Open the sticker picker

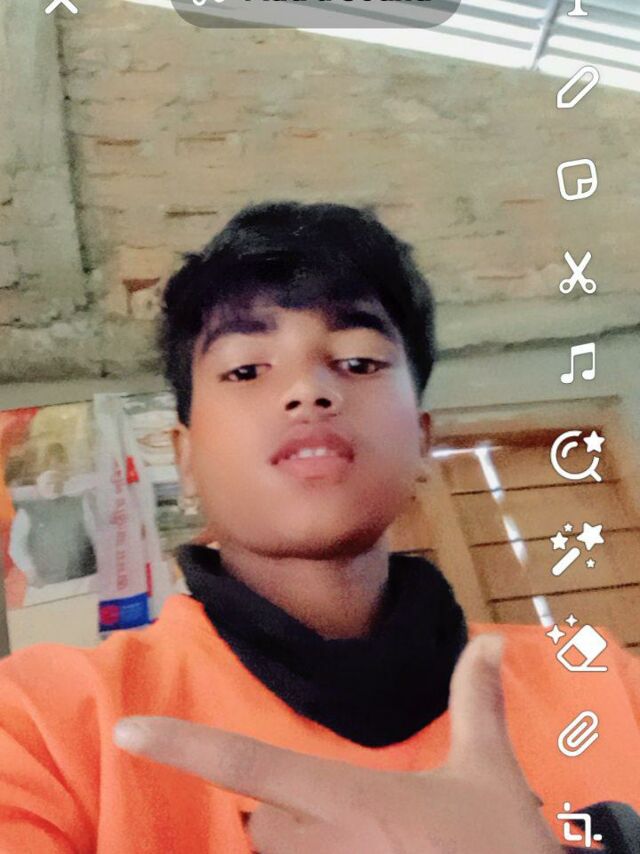click(577, 180)
